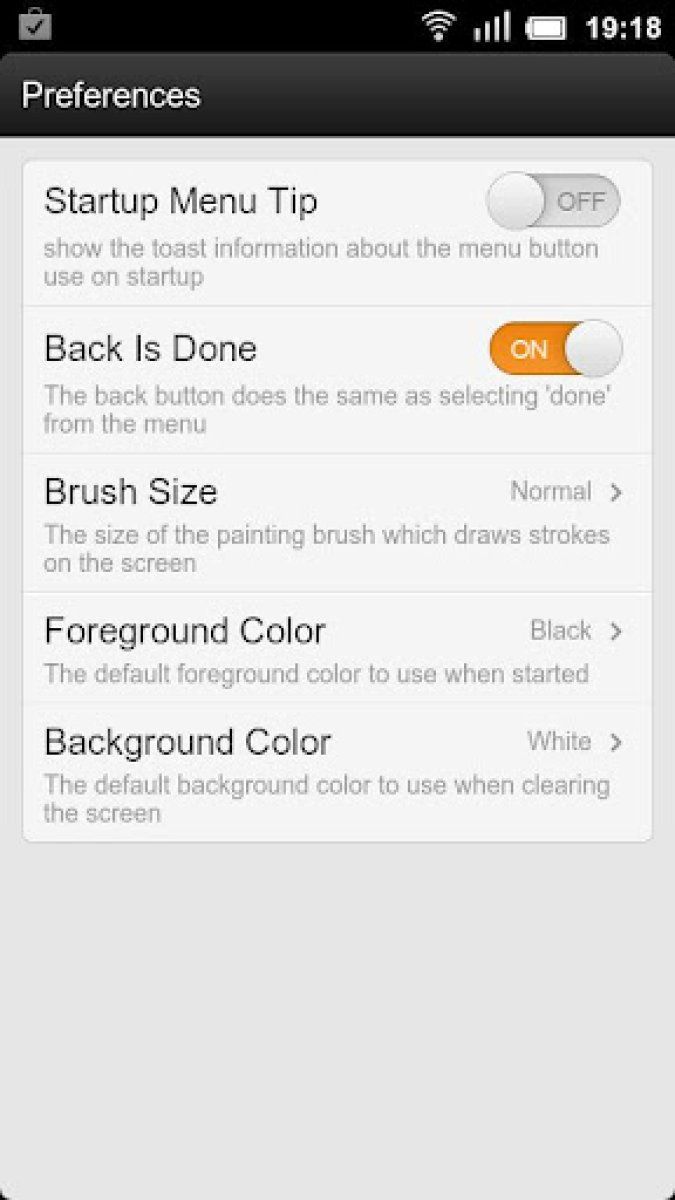Enable the Startup Menu Tip switch

coord(553,202)
